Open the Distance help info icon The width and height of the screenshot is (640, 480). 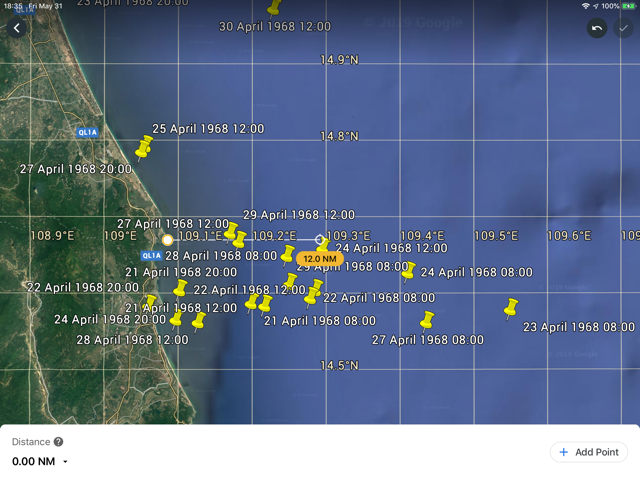58,442
